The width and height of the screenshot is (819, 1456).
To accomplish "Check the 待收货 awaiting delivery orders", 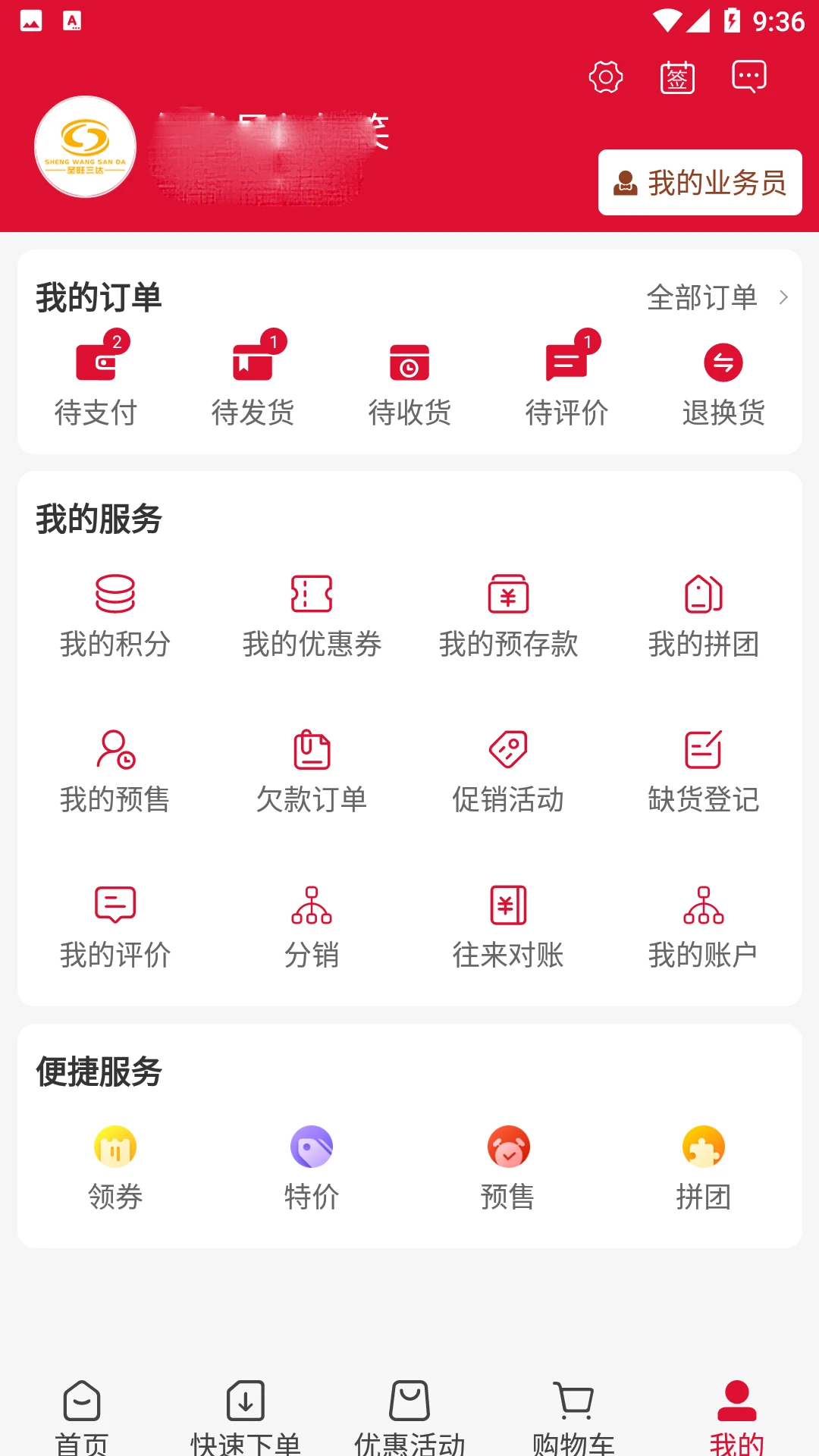I will click(409, 383).
